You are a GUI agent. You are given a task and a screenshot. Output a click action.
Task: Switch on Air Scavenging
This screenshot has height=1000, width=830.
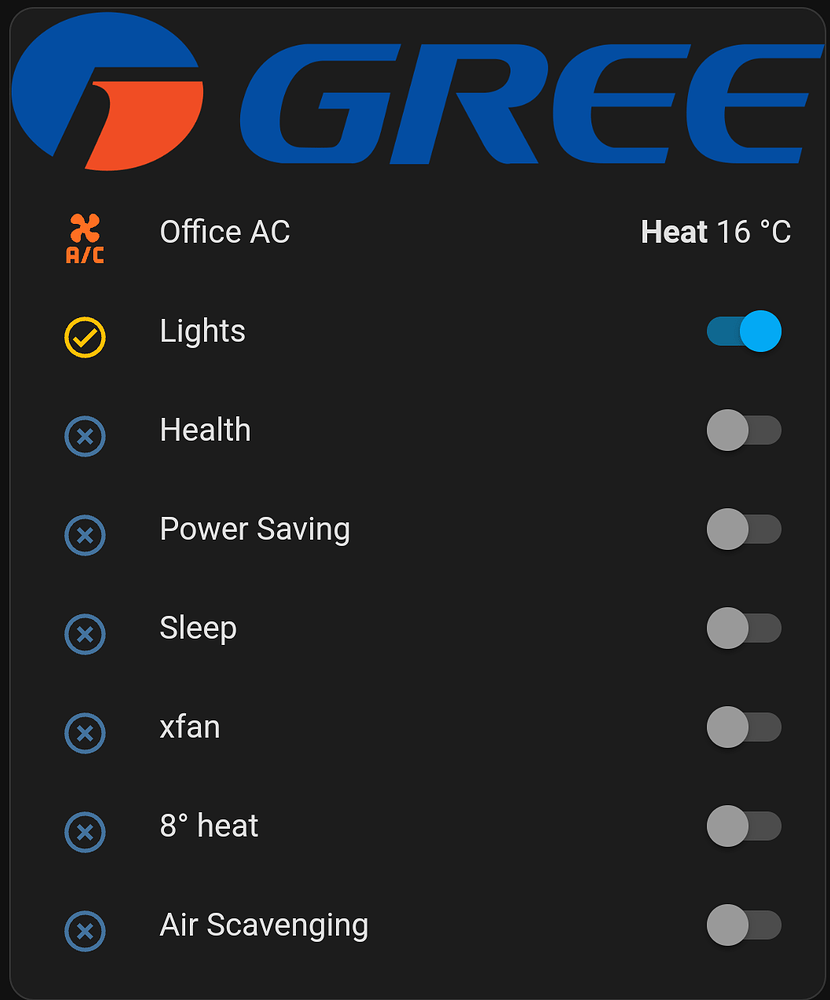coord(744,925)
